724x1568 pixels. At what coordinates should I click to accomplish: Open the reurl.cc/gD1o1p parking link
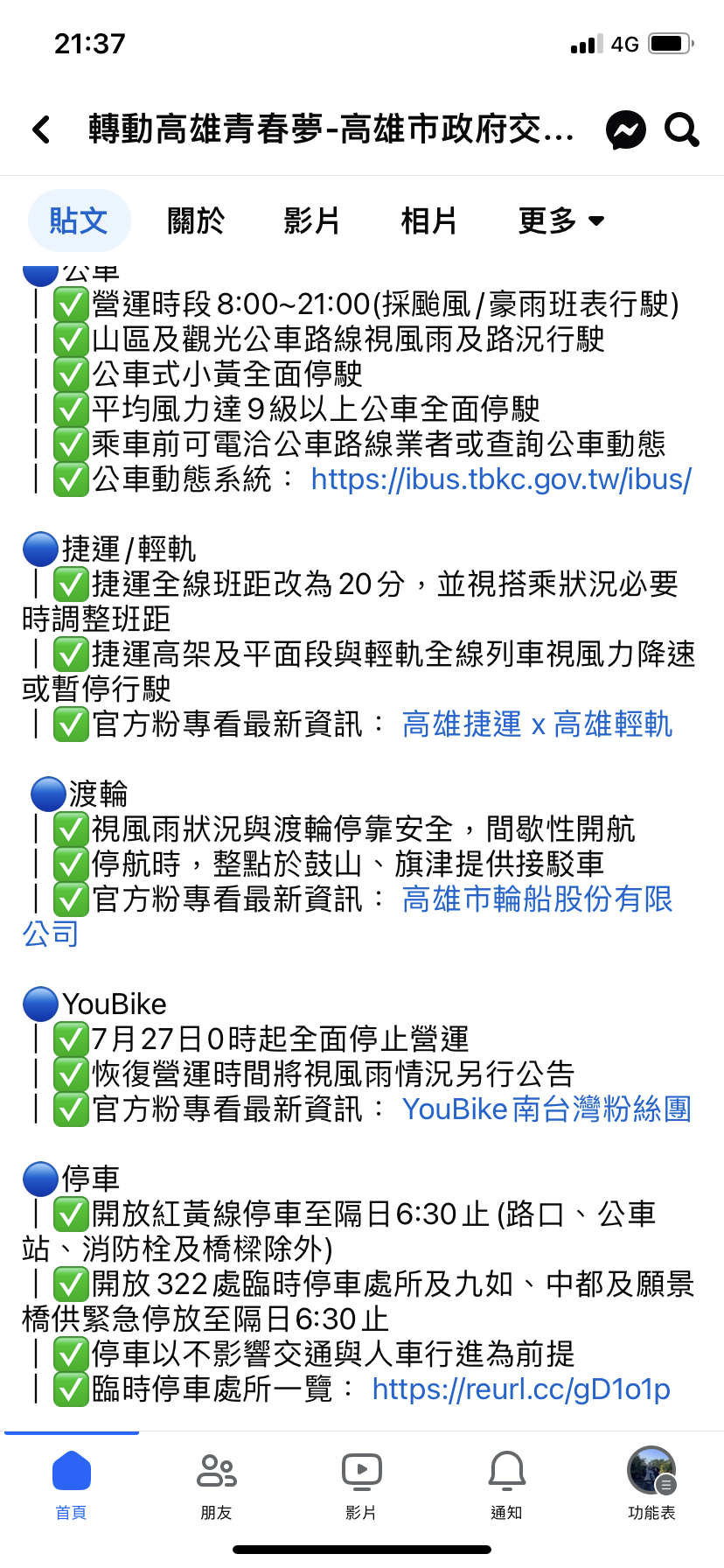pyautogui.click(x=521, y=1389)
